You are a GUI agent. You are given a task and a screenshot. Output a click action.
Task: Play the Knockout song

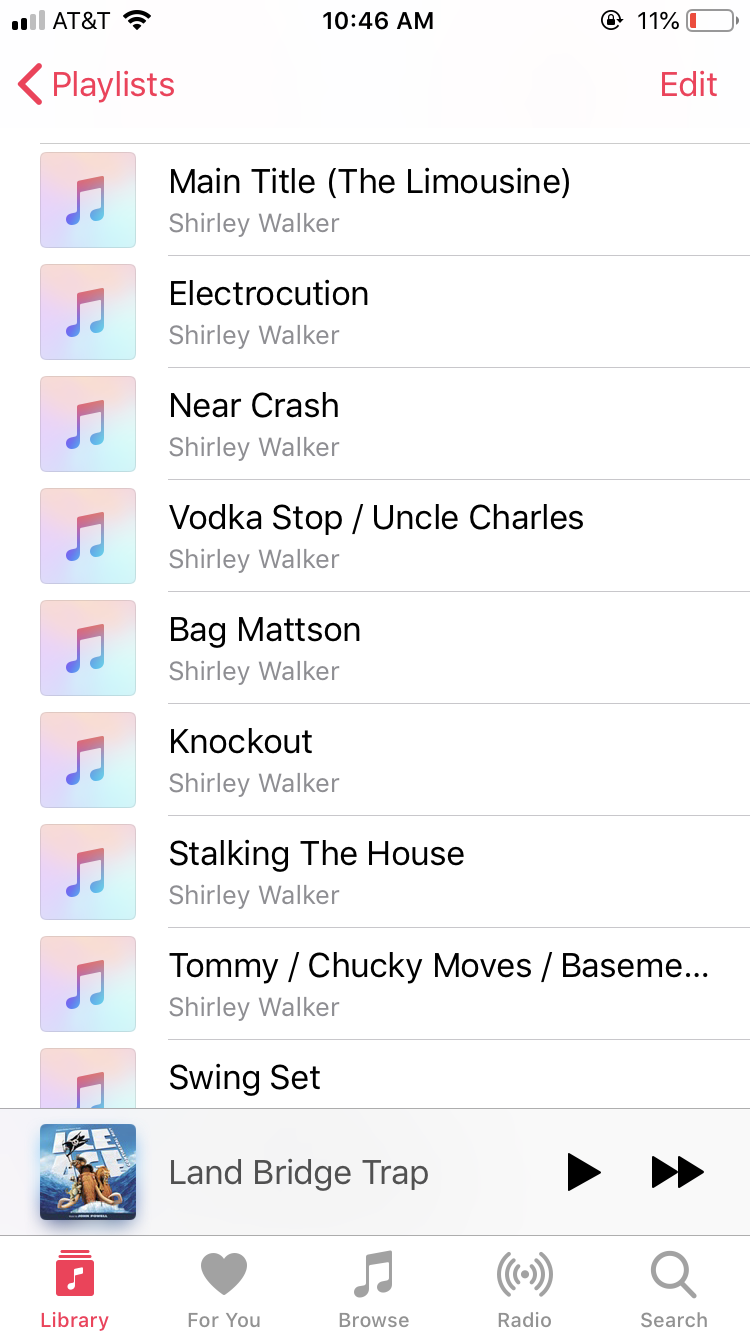point(395,760)
